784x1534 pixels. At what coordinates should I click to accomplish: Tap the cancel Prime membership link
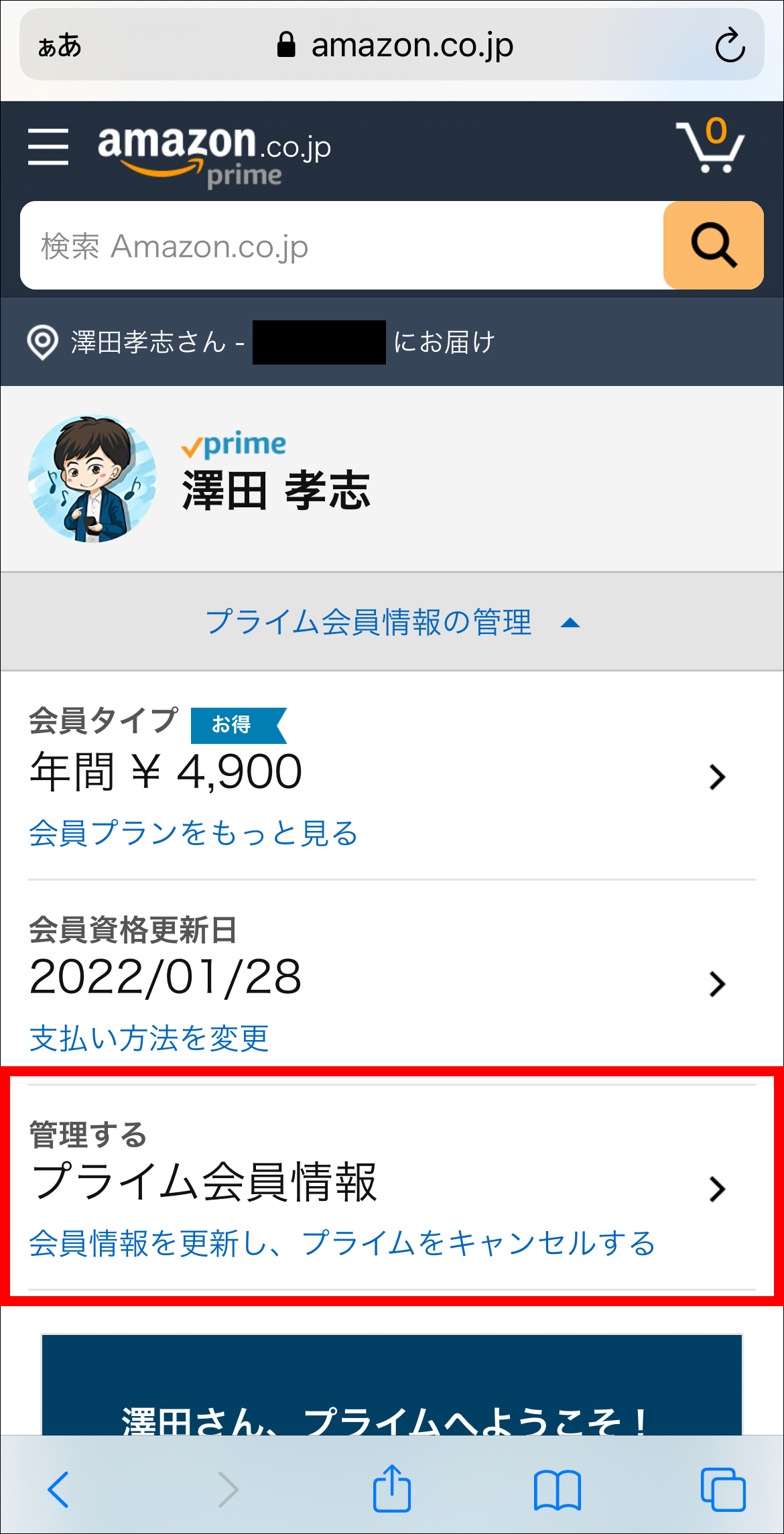click(342, 1244)
